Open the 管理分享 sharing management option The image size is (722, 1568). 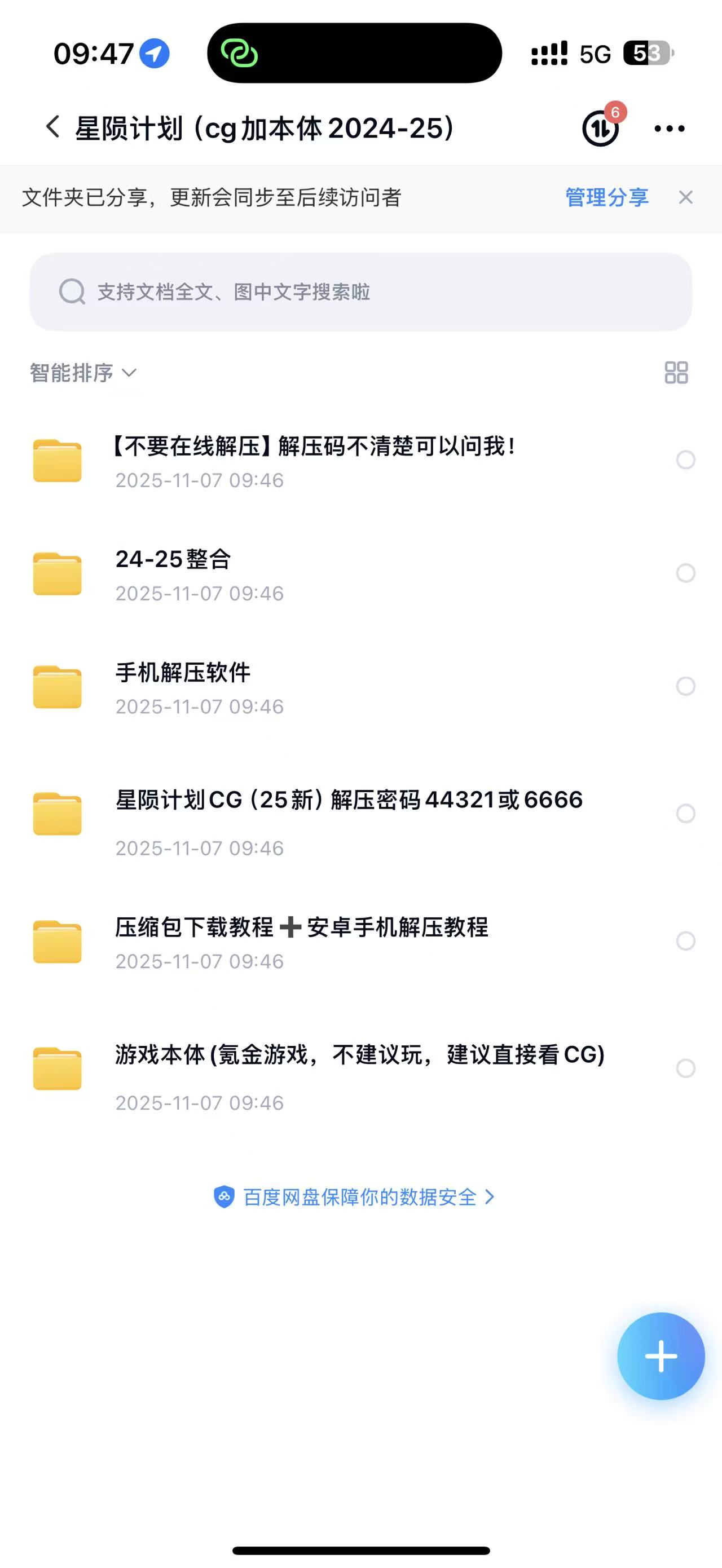coord(606,197)
